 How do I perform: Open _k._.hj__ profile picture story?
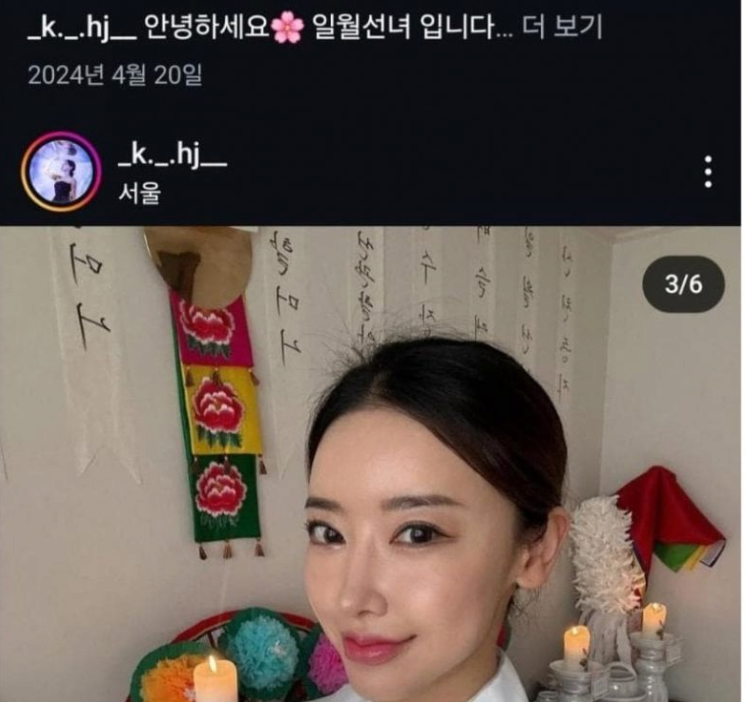62,171
